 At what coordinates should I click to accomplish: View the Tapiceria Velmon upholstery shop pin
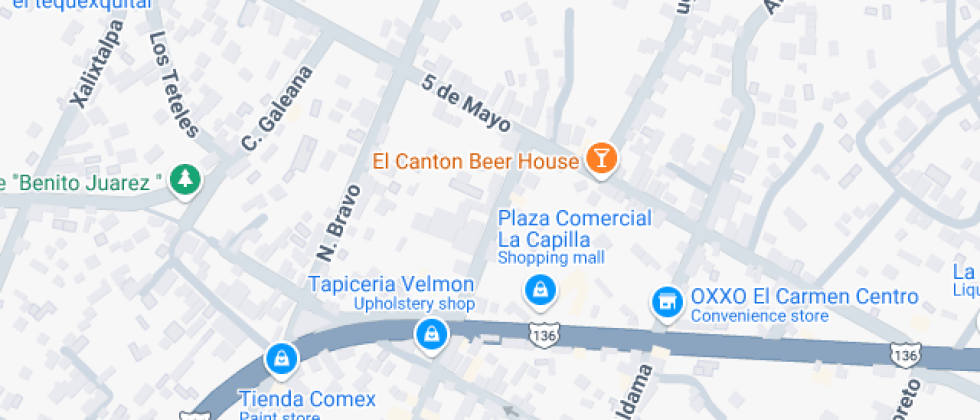[431, 333]
